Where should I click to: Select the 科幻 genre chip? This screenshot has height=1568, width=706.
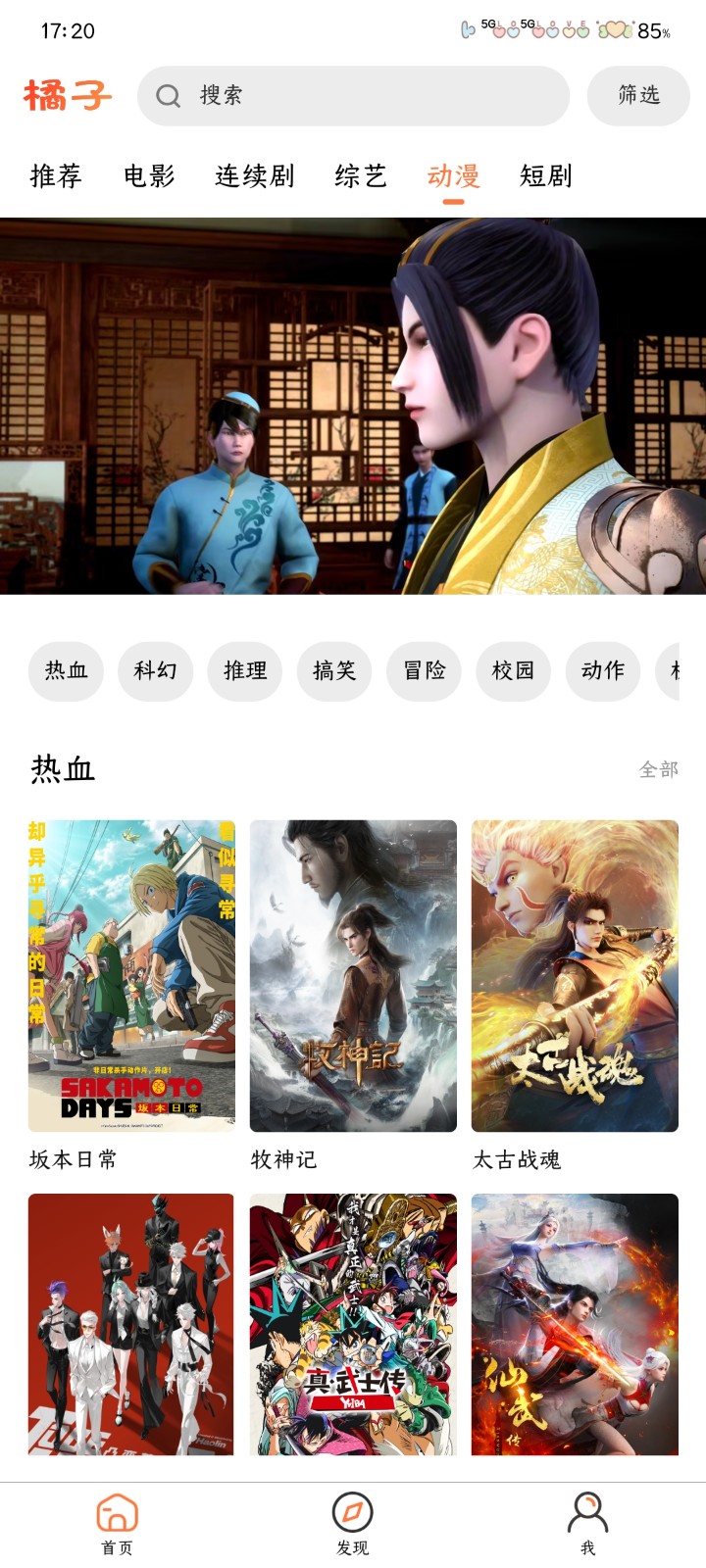155,671
